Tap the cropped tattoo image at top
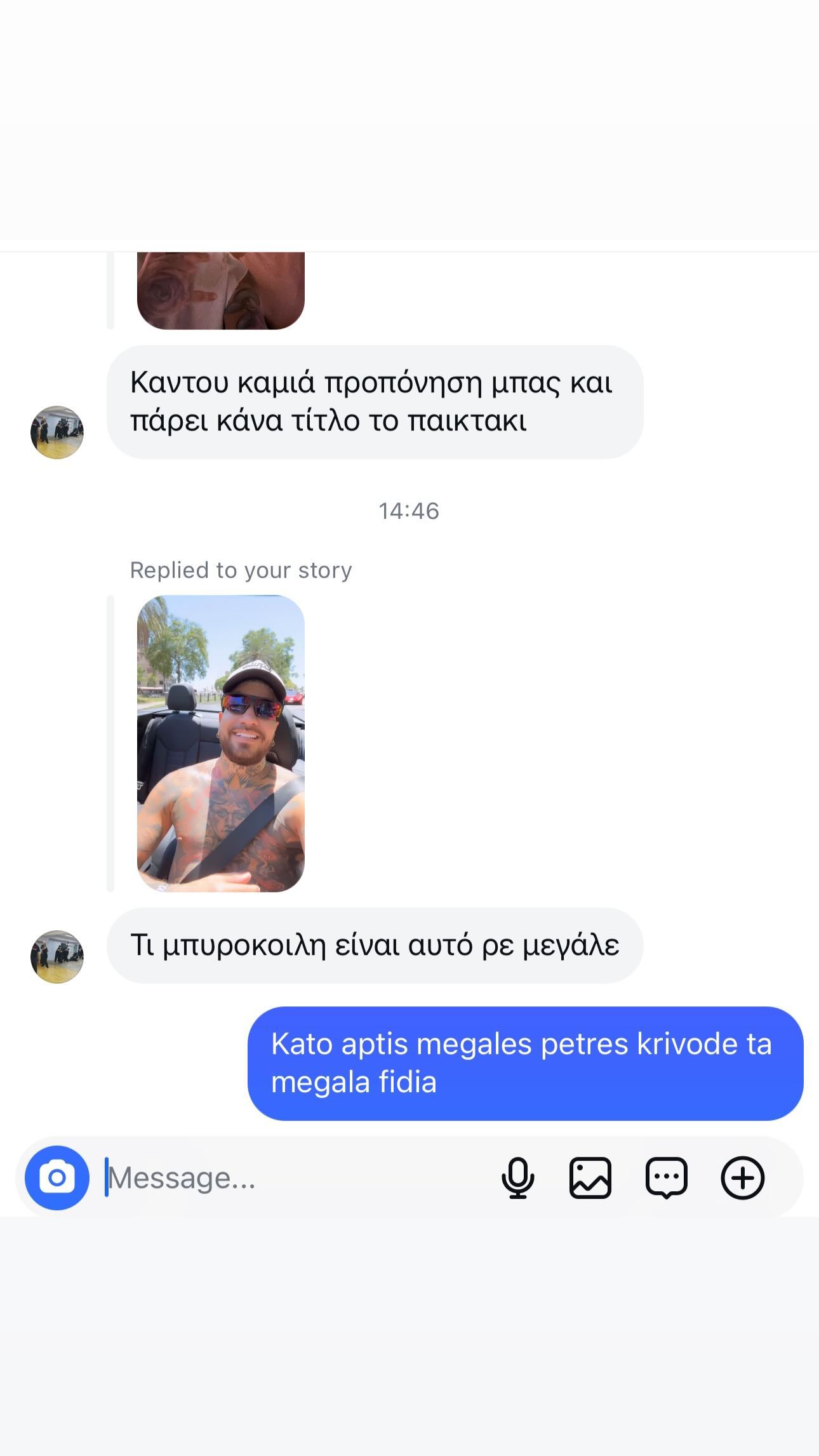 (x=221, y=289)
